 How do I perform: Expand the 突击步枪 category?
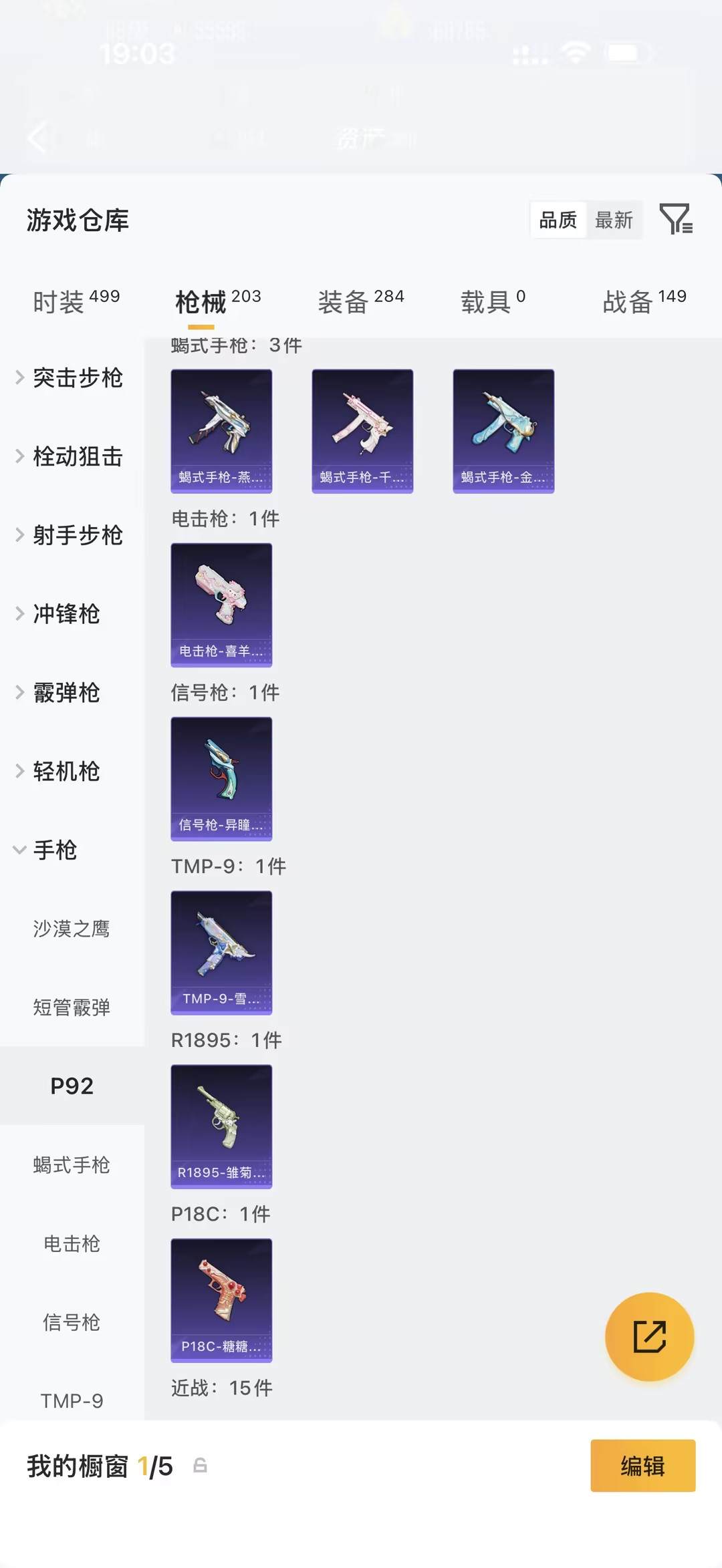77,377
